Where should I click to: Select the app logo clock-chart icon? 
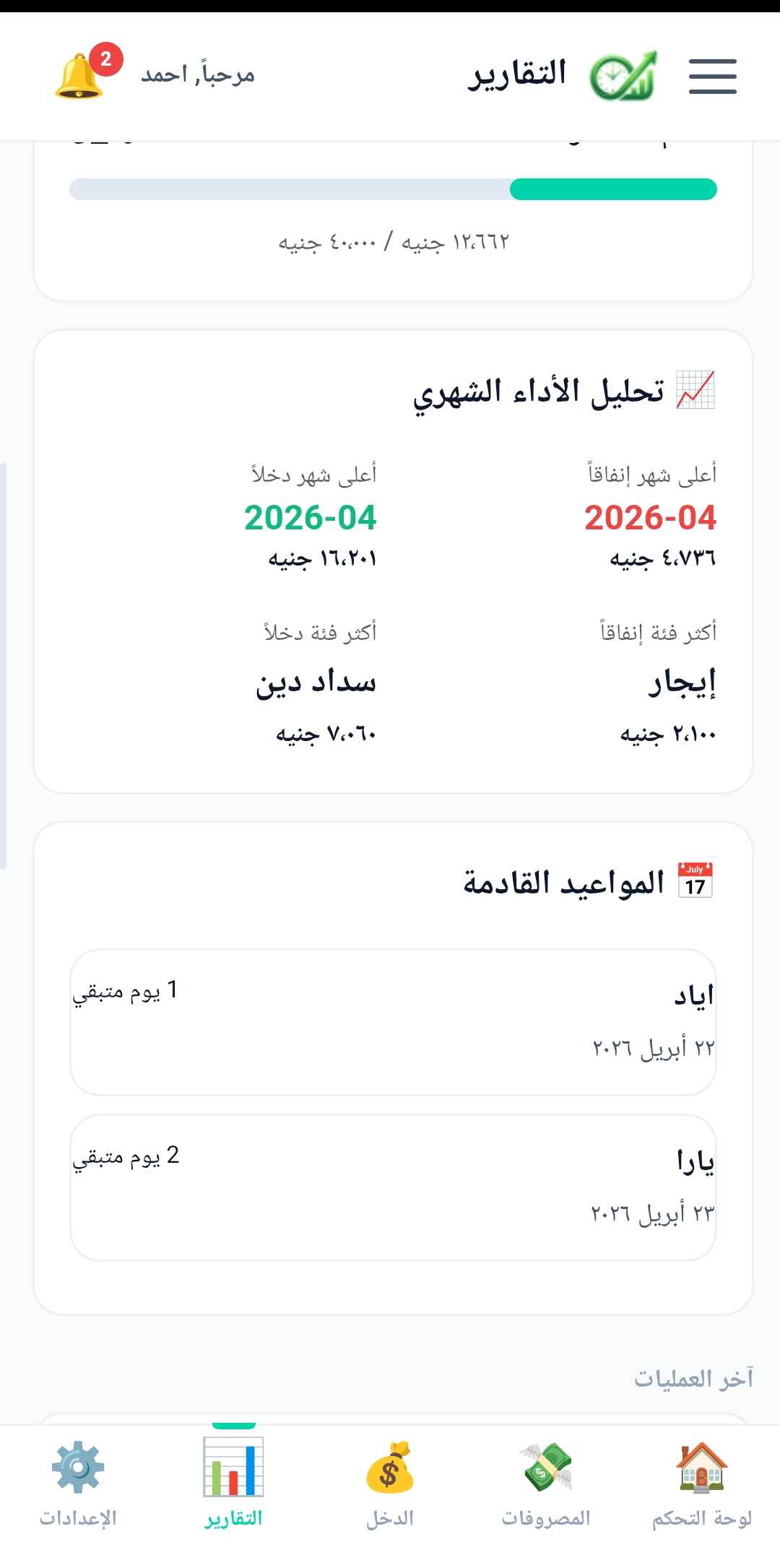[x=624, y=74]
